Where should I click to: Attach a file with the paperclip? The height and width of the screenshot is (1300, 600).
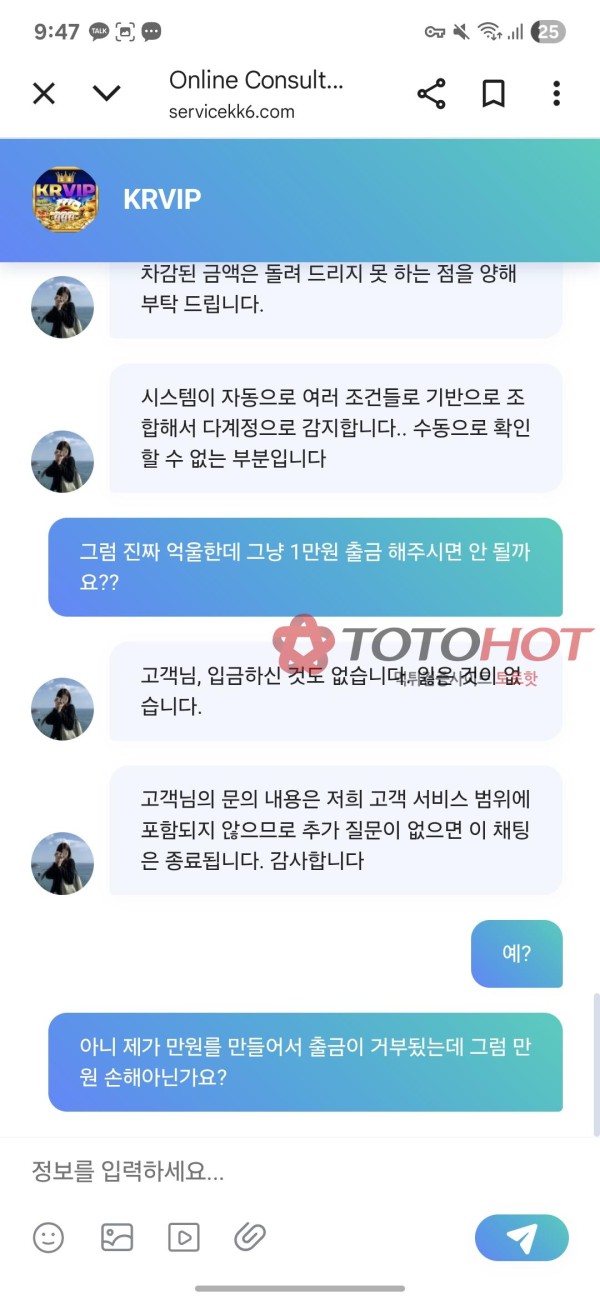[x=250, y=1237]
